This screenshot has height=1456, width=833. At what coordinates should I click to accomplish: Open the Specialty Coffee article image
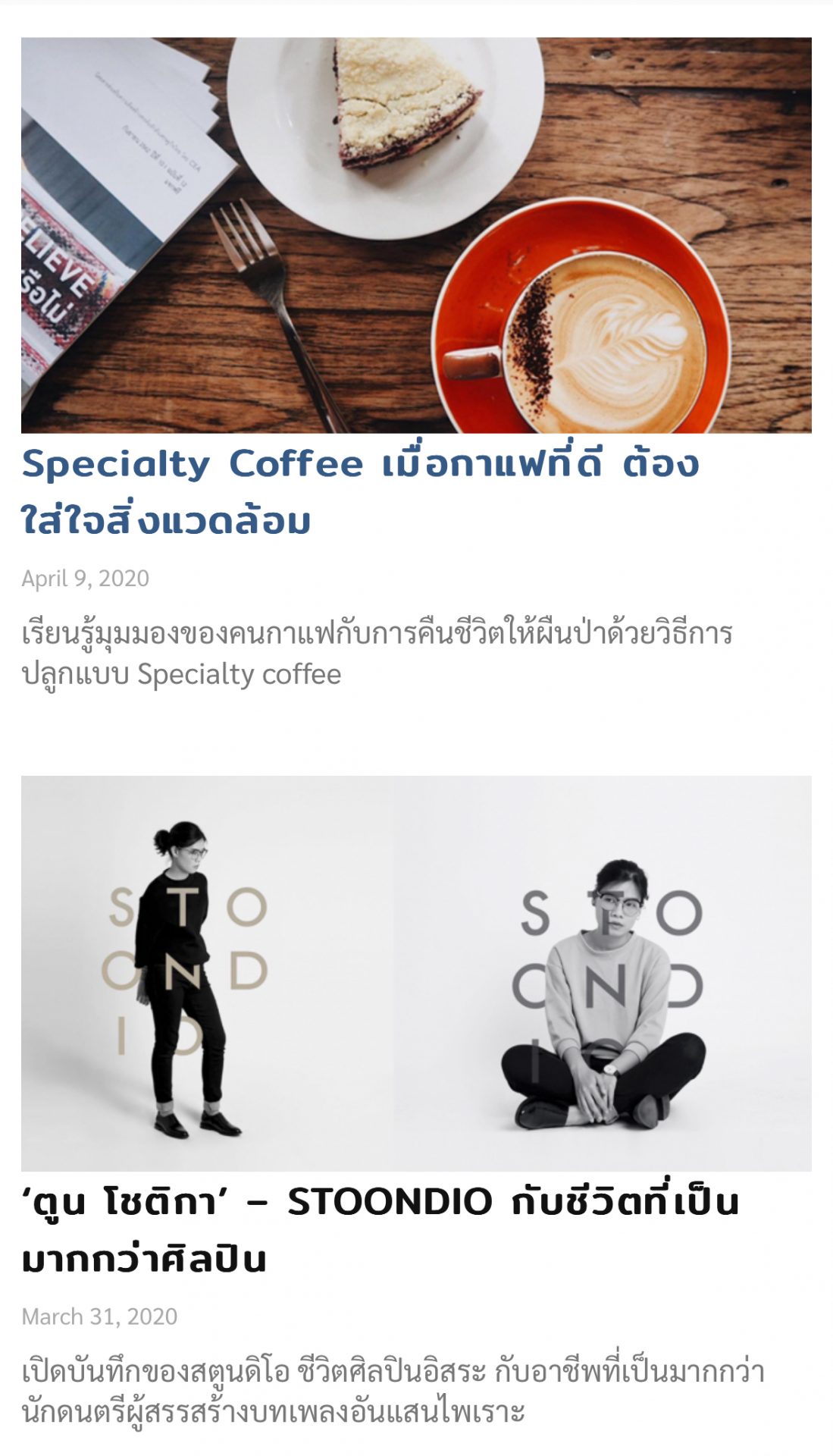coord(416,235)
